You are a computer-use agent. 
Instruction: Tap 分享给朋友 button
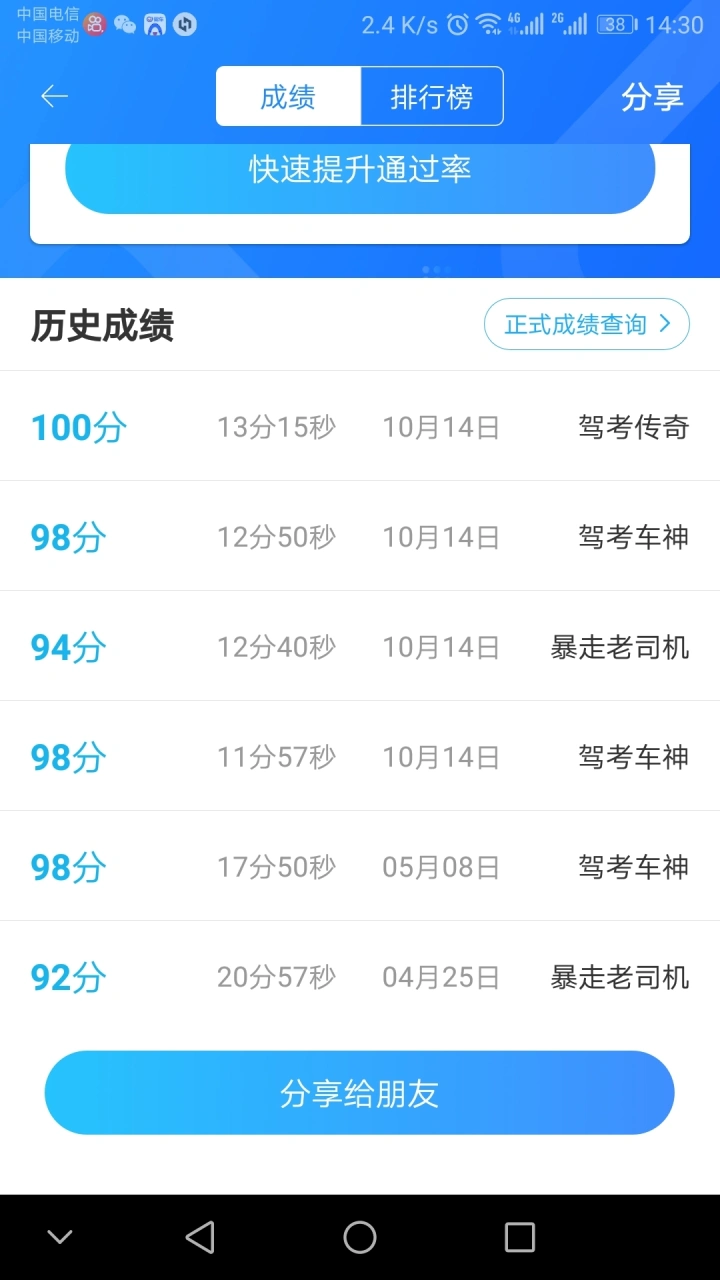click(x=360, y=1093)
